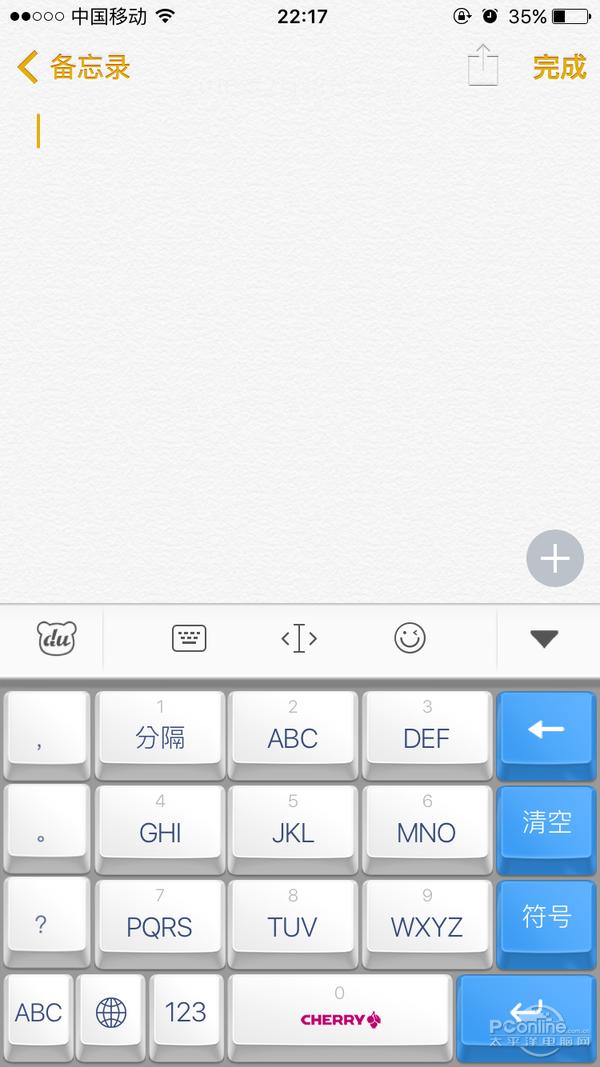The width and height of the screenshot is (600, 1067).
Task: Tap the CHERRY space bar
Action: tap(340, 1014)
